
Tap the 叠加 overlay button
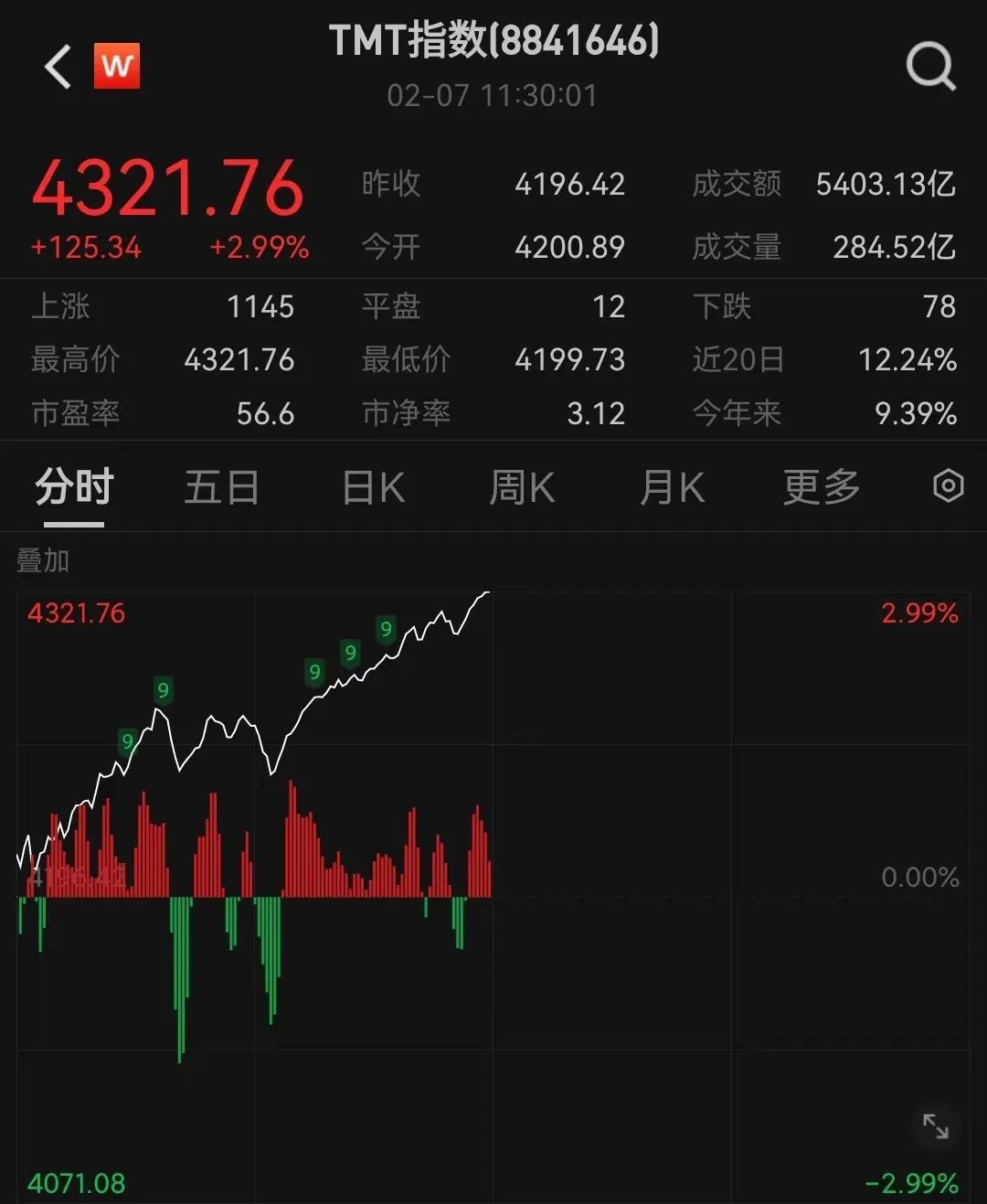tap(43, 560)
